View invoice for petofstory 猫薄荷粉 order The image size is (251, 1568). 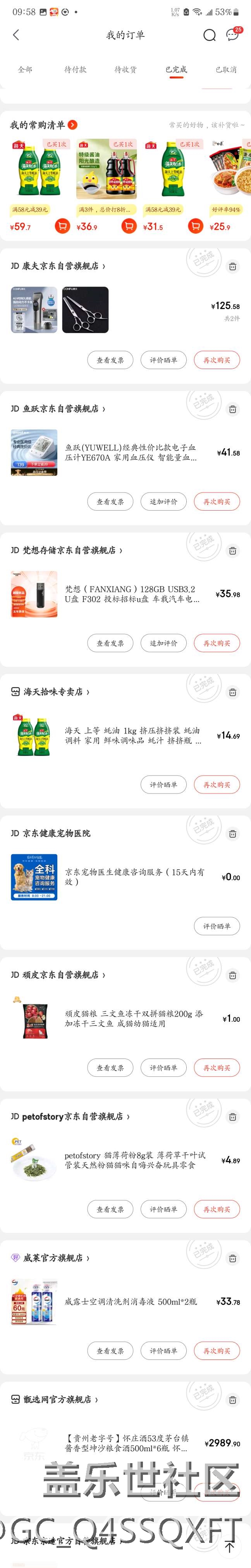[110, 1209]
